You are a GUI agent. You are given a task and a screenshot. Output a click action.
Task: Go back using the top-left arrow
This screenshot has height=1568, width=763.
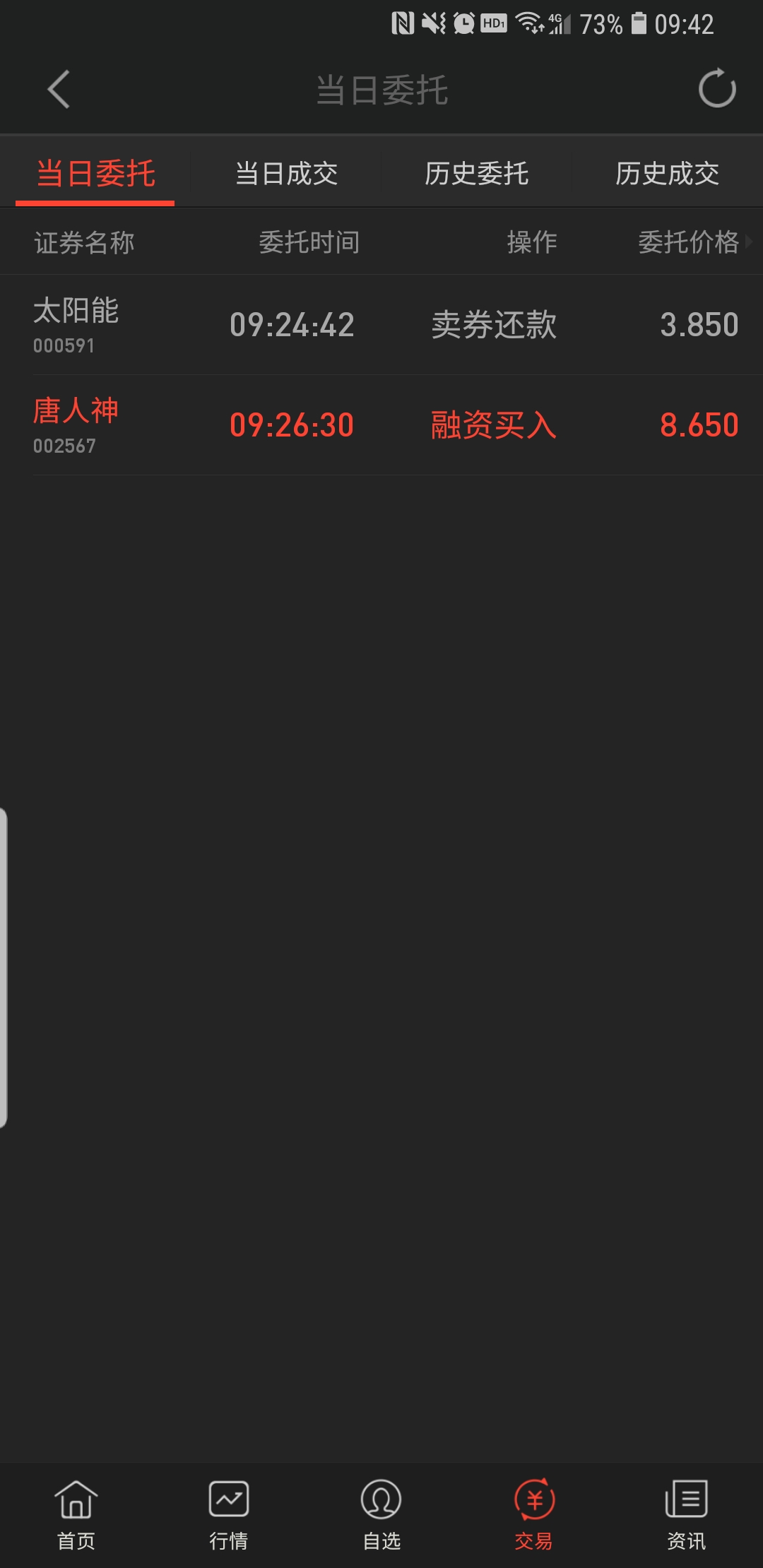coord(59,90)
